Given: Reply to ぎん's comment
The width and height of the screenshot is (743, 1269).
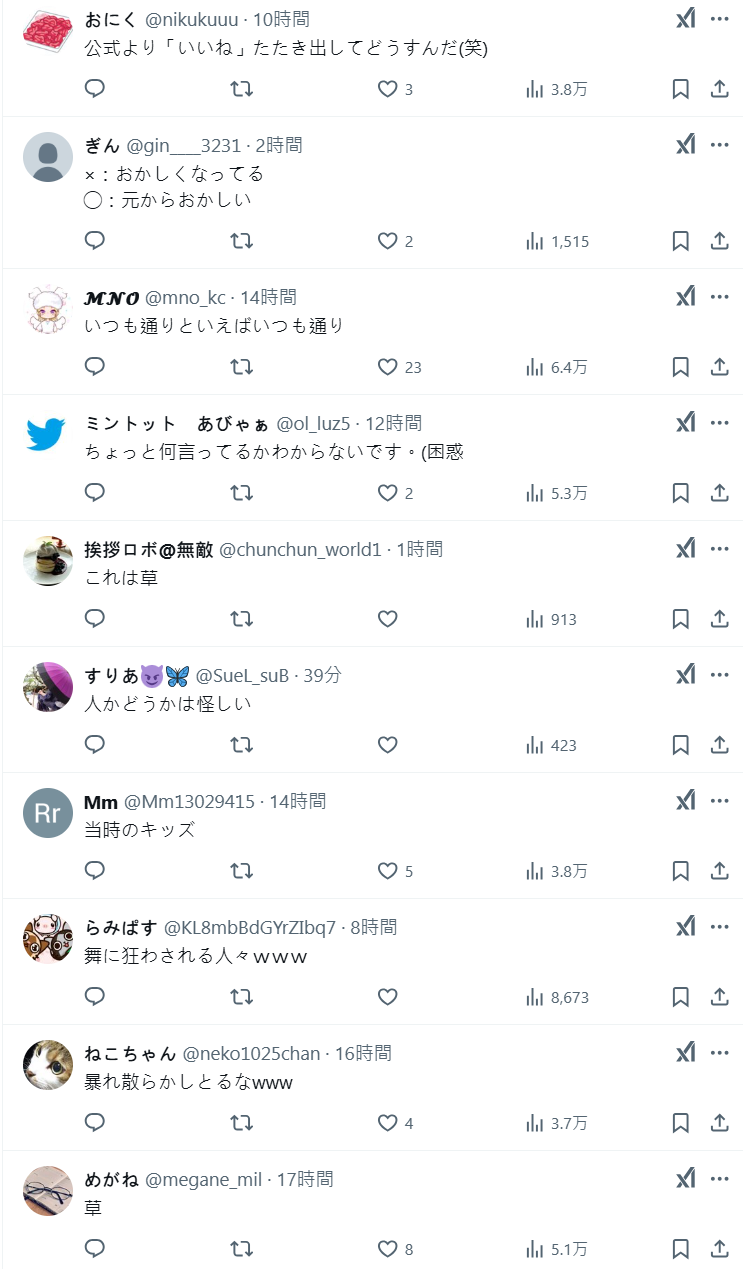Looking at the screenshot, I should click(x=95, y=241).
